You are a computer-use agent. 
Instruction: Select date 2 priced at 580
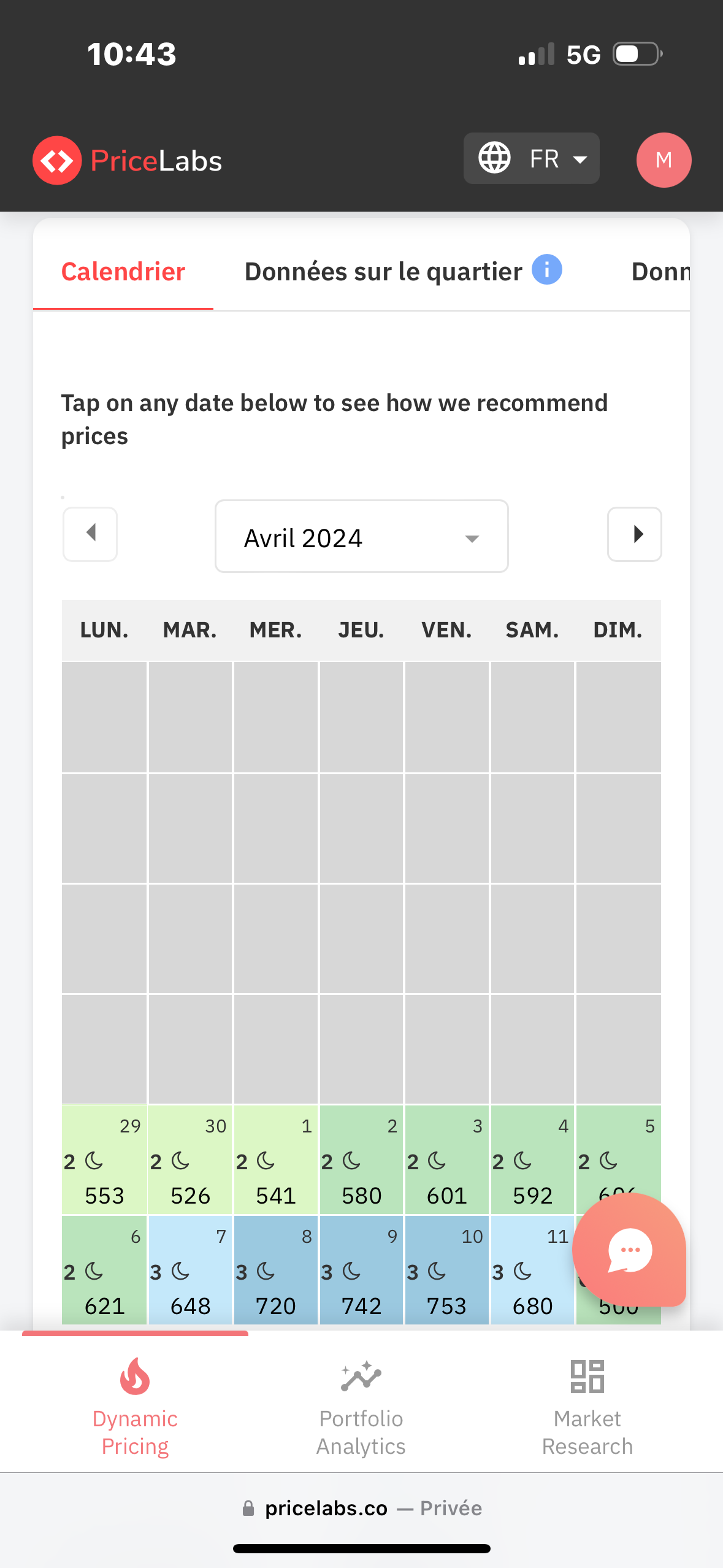point(361,1160)
